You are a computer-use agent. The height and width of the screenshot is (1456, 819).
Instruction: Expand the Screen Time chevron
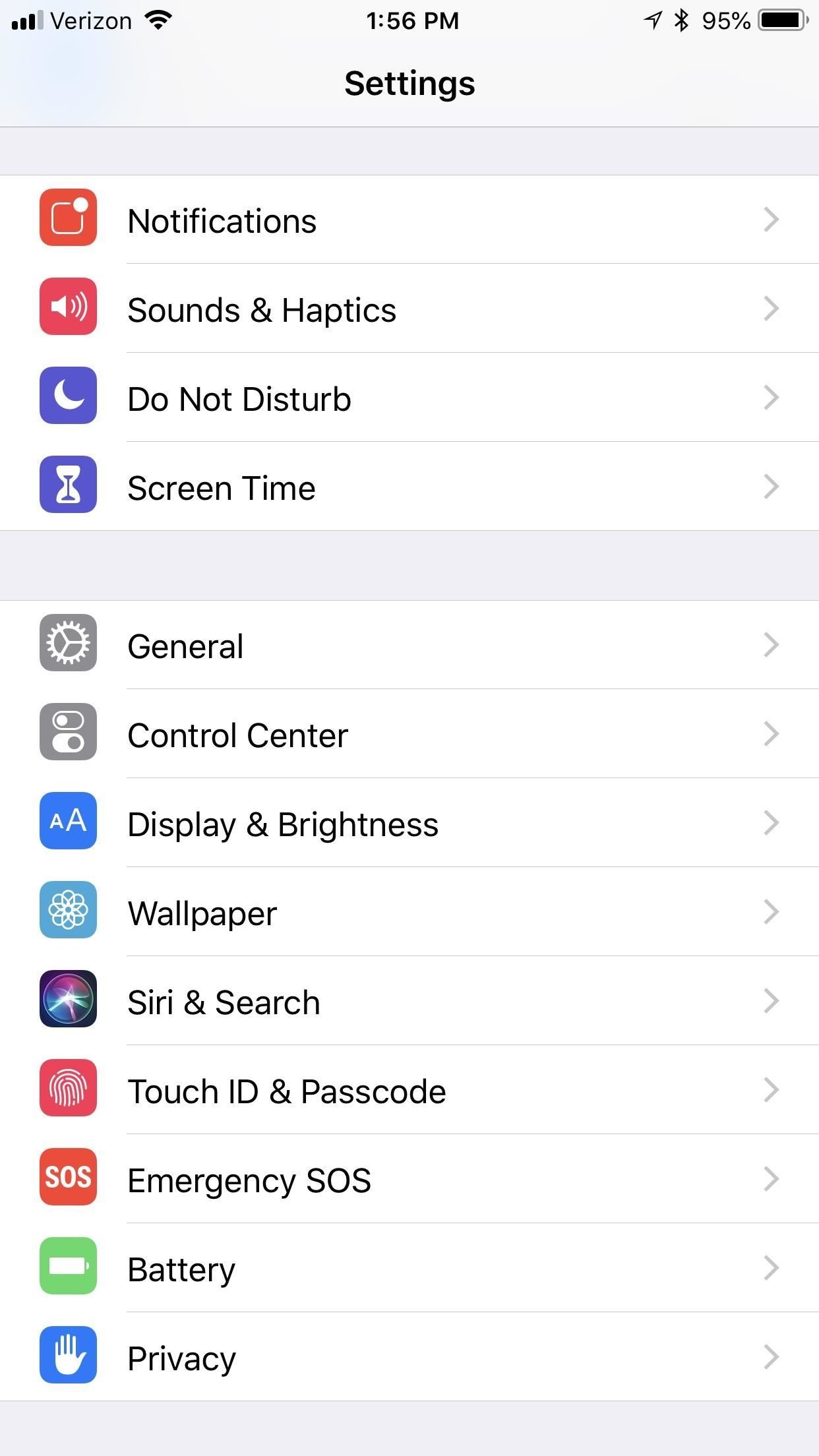coord(770,486)
